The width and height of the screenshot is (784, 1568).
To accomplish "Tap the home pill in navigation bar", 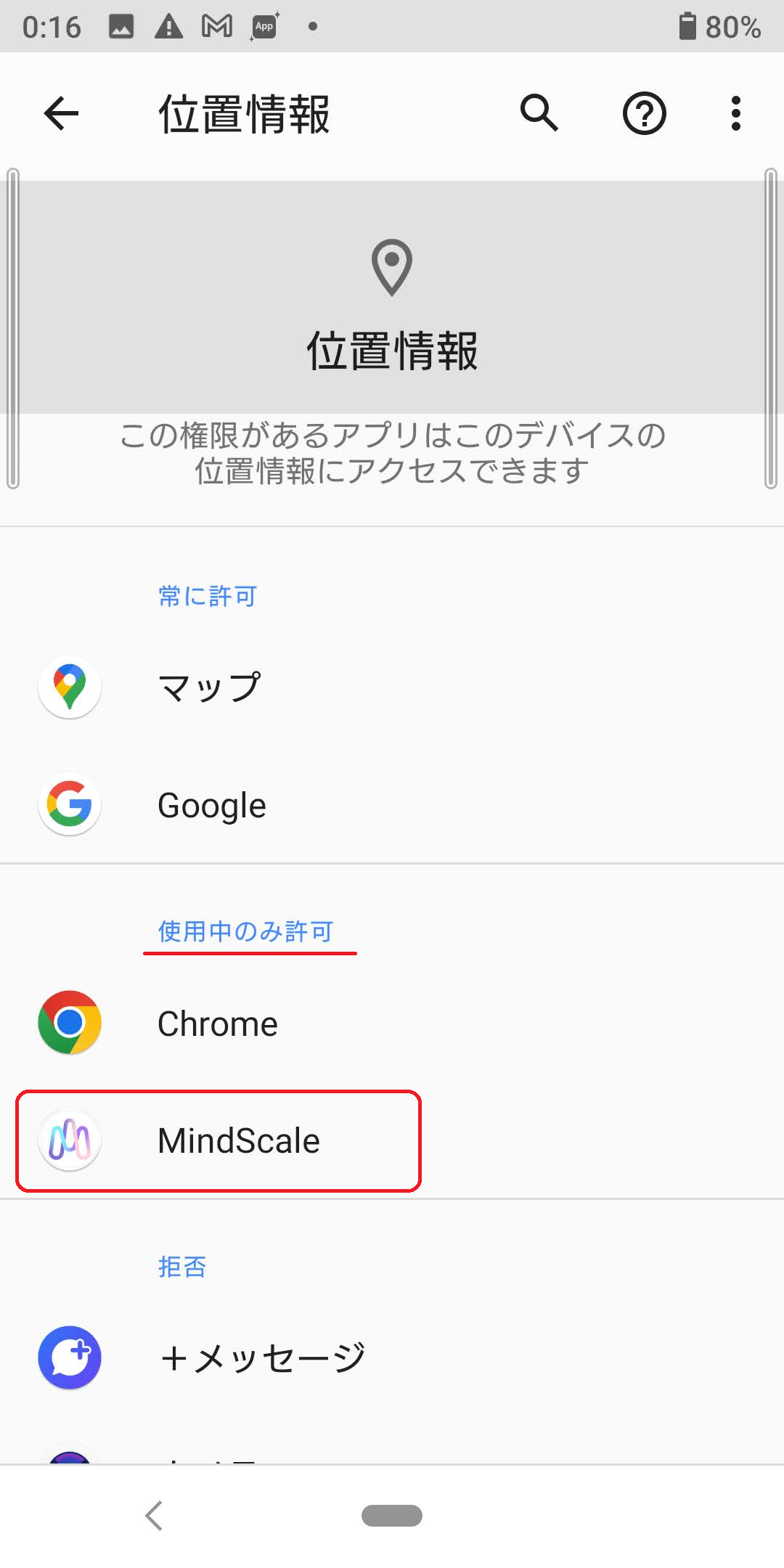I will 392,1516.
